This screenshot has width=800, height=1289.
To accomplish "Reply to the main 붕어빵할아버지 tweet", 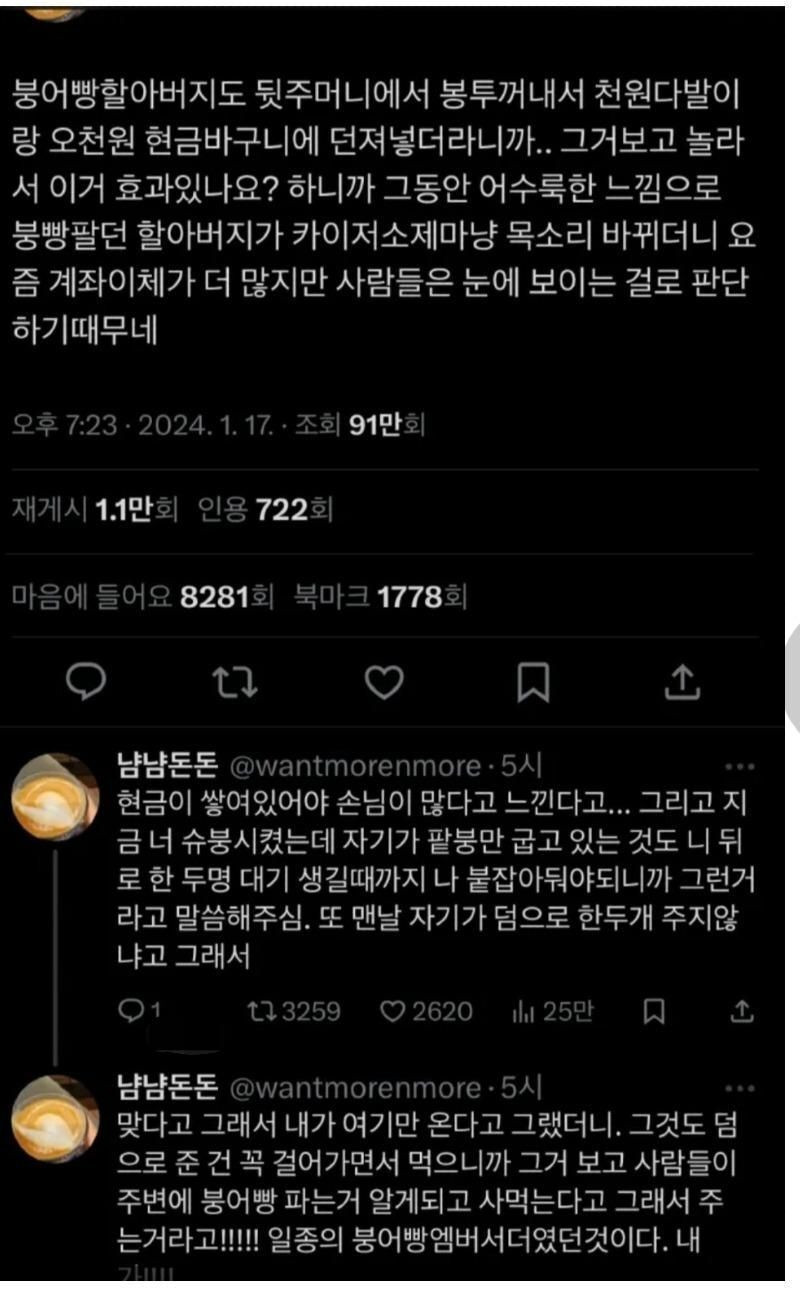I will point(86,682).
